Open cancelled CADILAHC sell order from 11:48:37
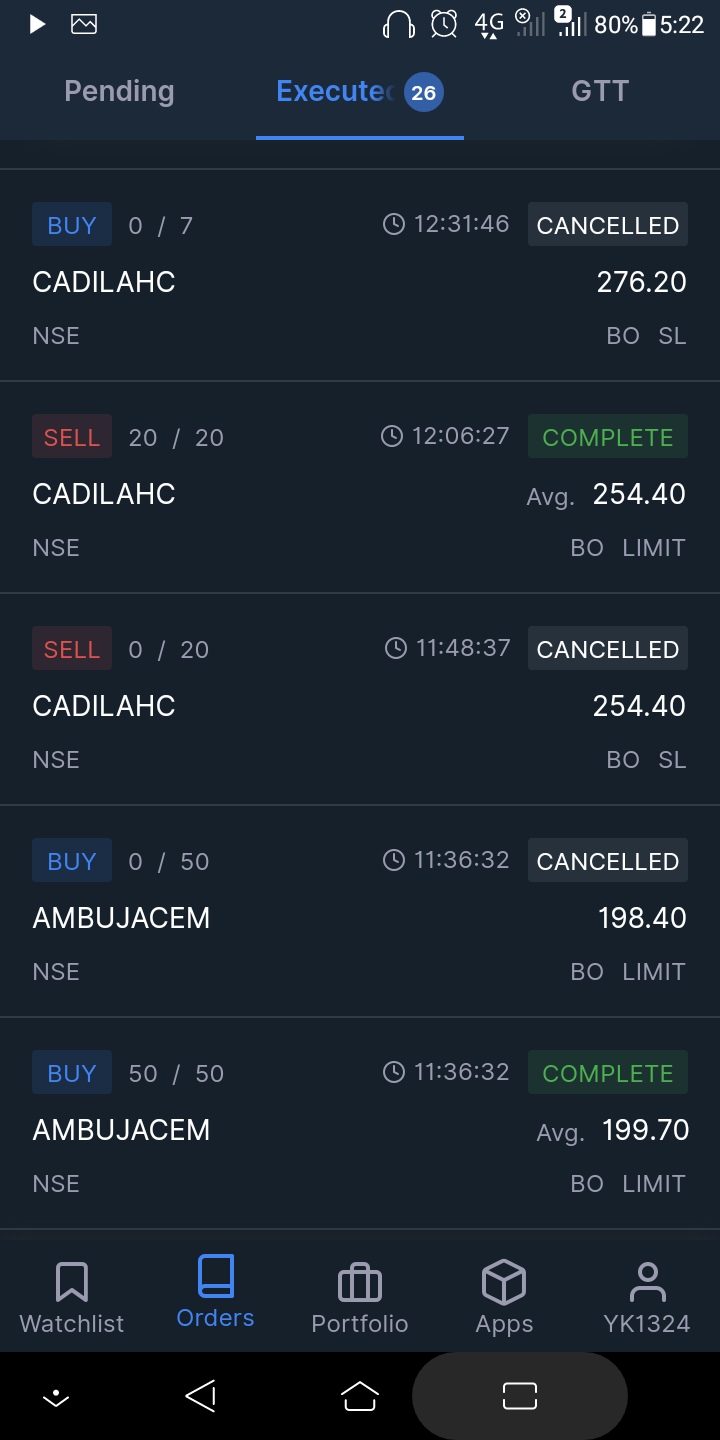The image size is (720, 1440). 360,705
